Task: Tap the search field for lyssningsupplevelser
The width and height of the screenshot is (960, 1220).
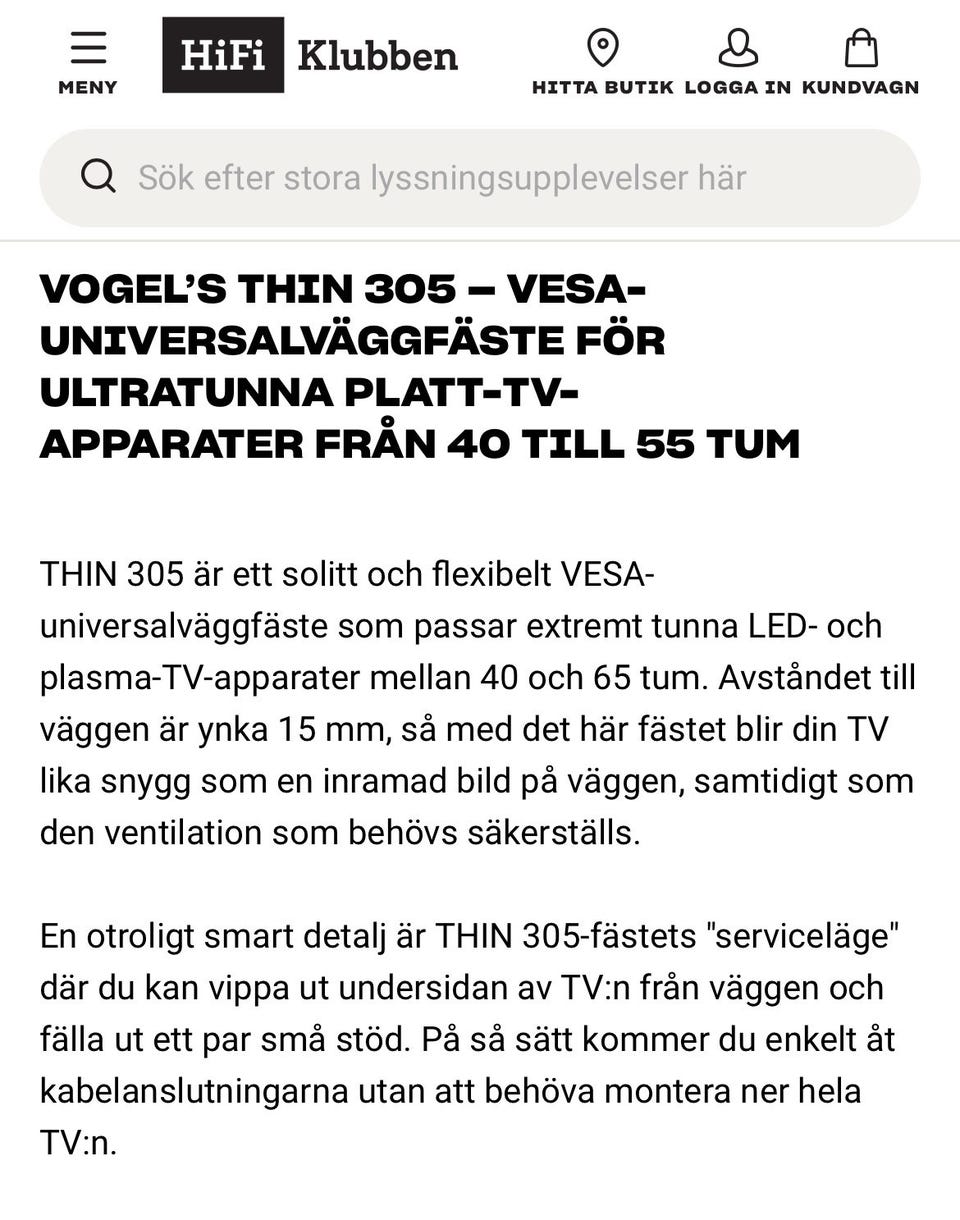Action: coord(480,178)
